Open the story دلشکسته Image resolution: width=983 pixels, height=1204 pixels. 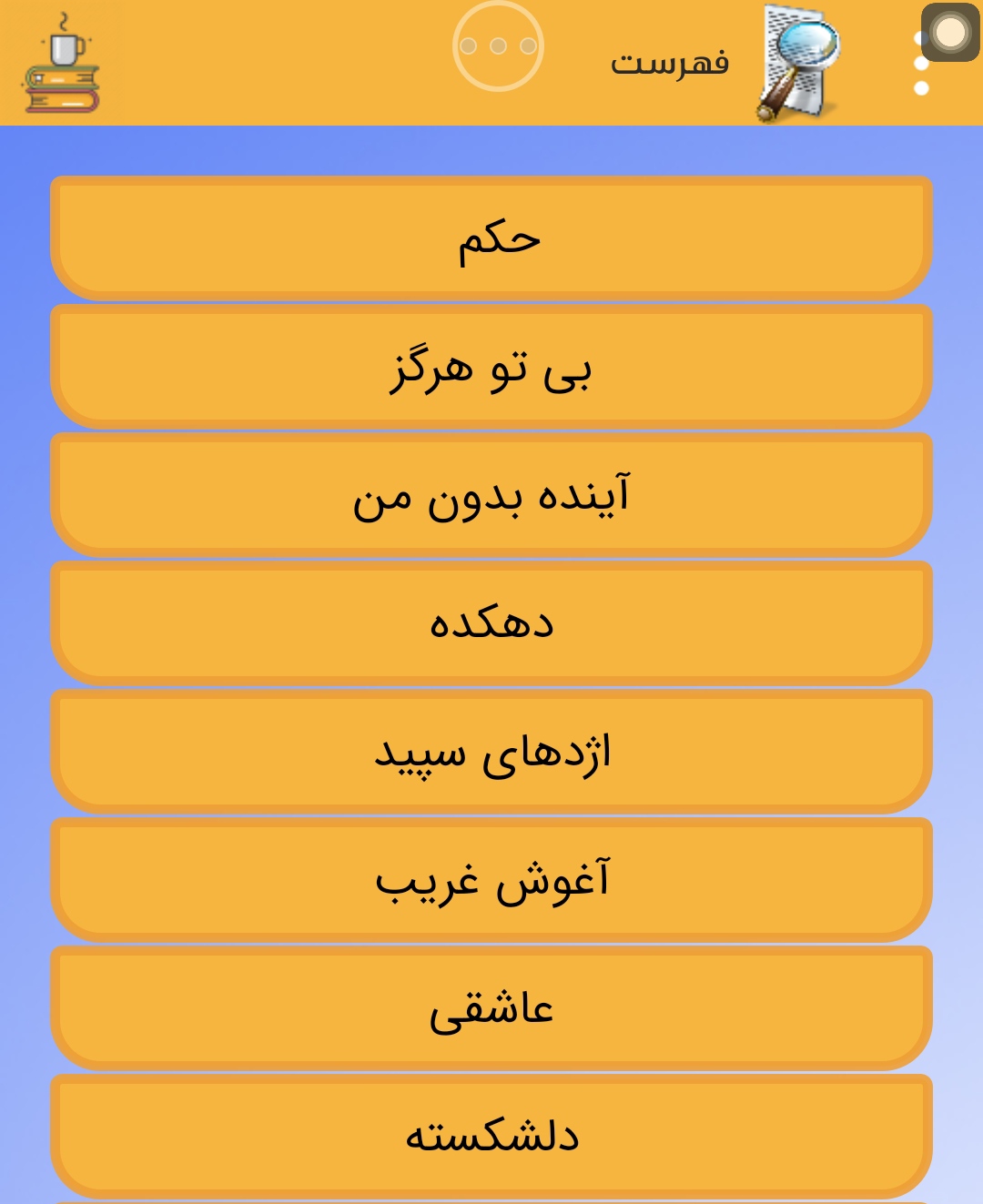[491, 1136]
